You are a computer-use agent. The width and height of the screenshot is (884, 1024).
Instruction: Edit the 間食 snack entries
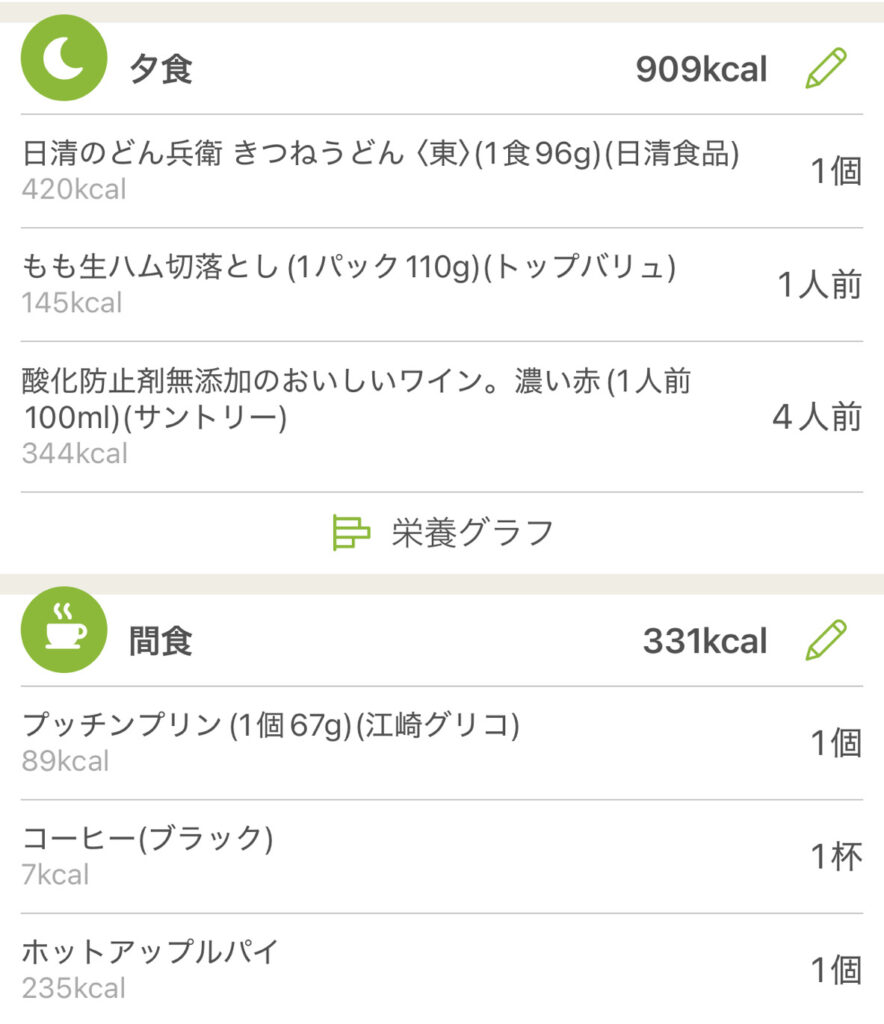pyautogui.click(x=826, y=641)
